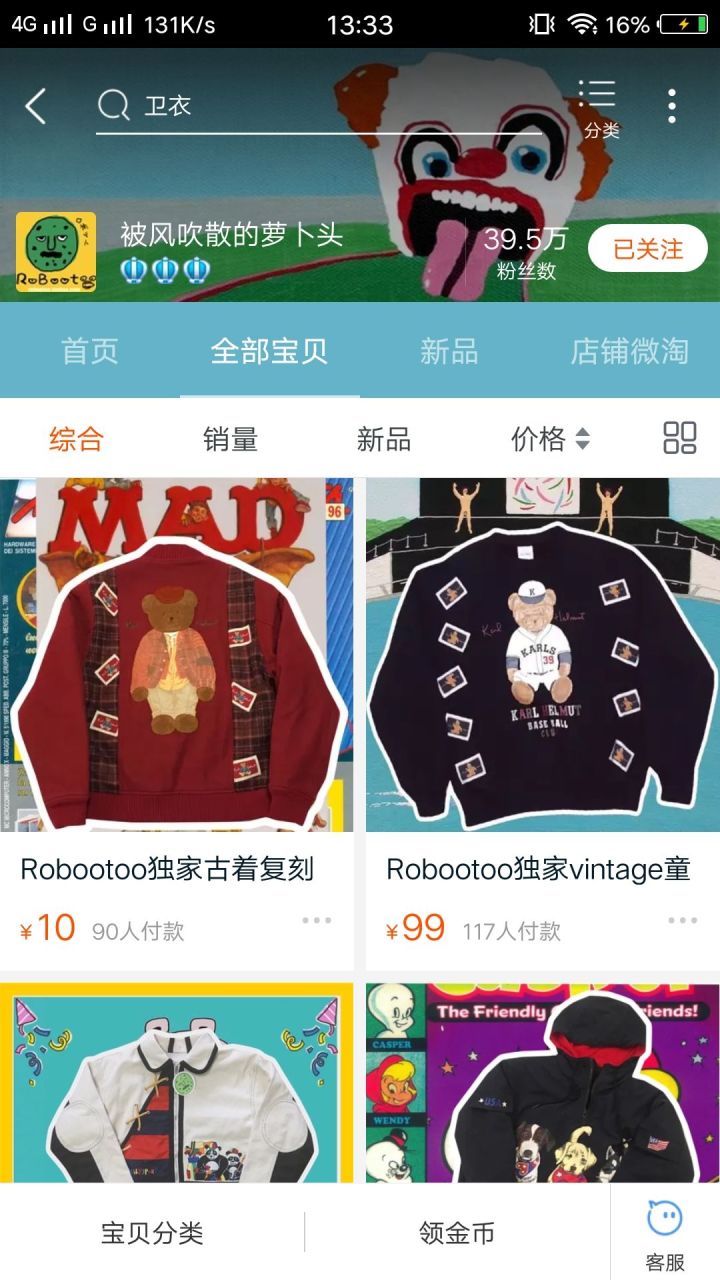This screenshot has height=1280, width=720.
Task: Tap the 已关注 follow button
Action: 647,249
